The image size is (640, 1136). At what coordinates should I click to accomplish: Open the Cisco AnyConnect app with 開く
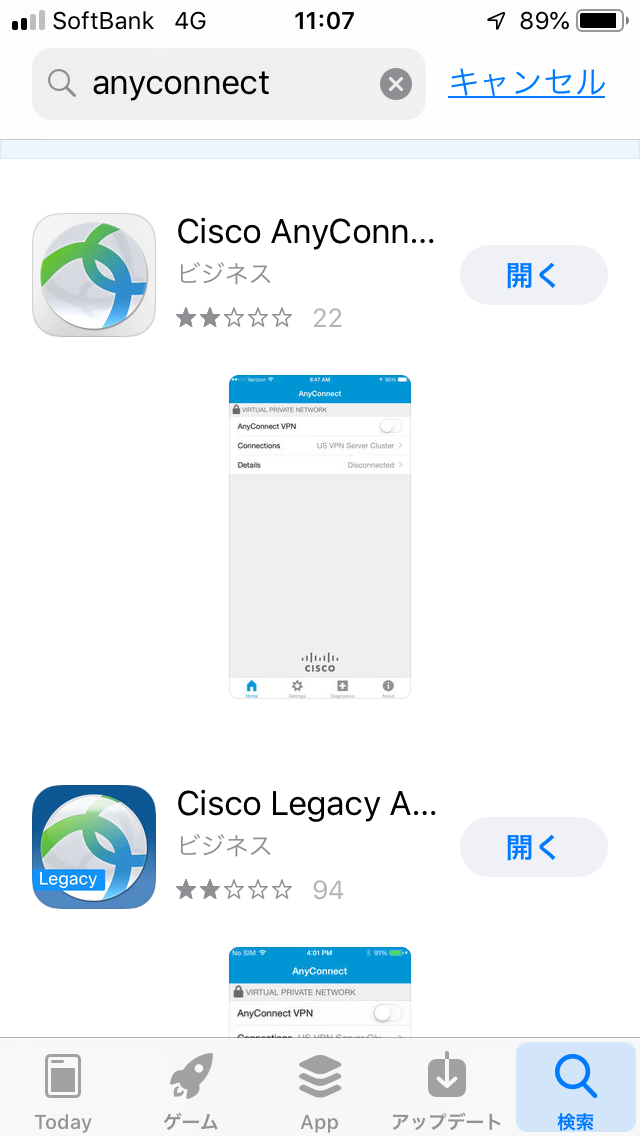(x=533, y=275)
